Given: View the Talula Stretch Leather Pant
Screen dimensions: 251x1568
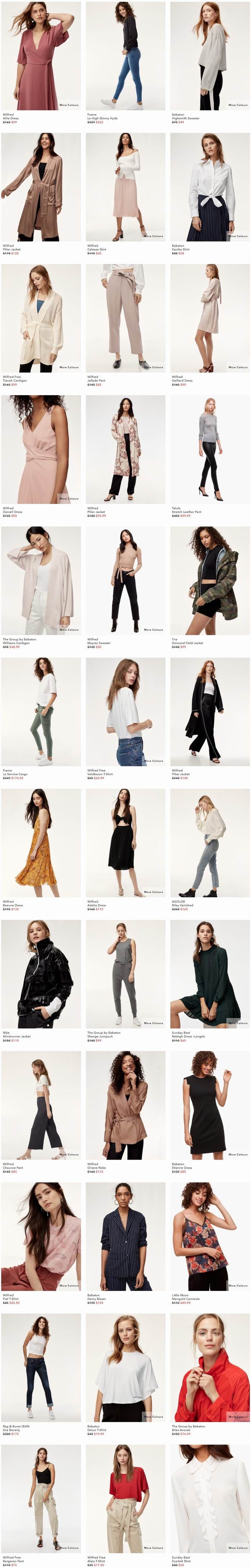Looking at the screenshot, I should point(209,448).
